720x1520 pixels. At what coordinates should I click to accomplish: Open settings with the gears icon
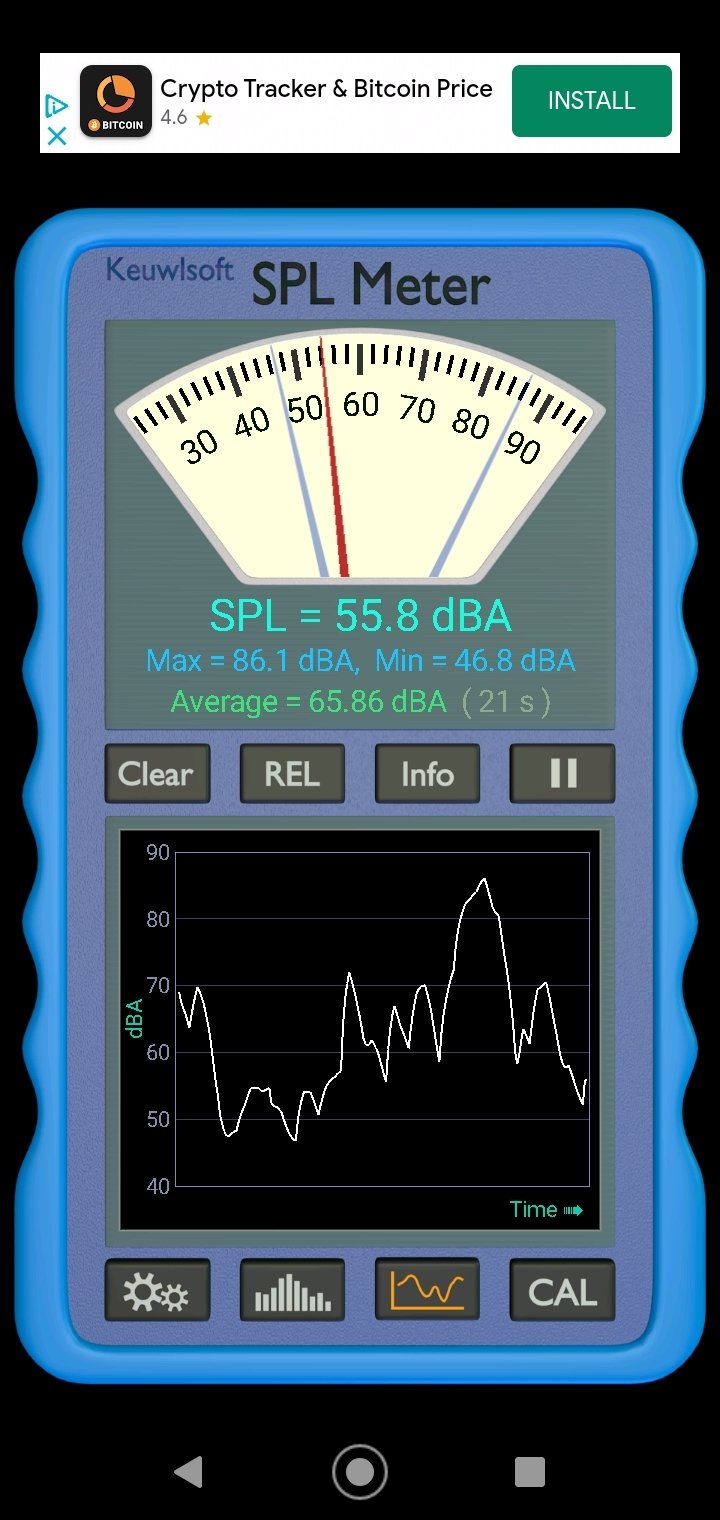[157, 1292]
